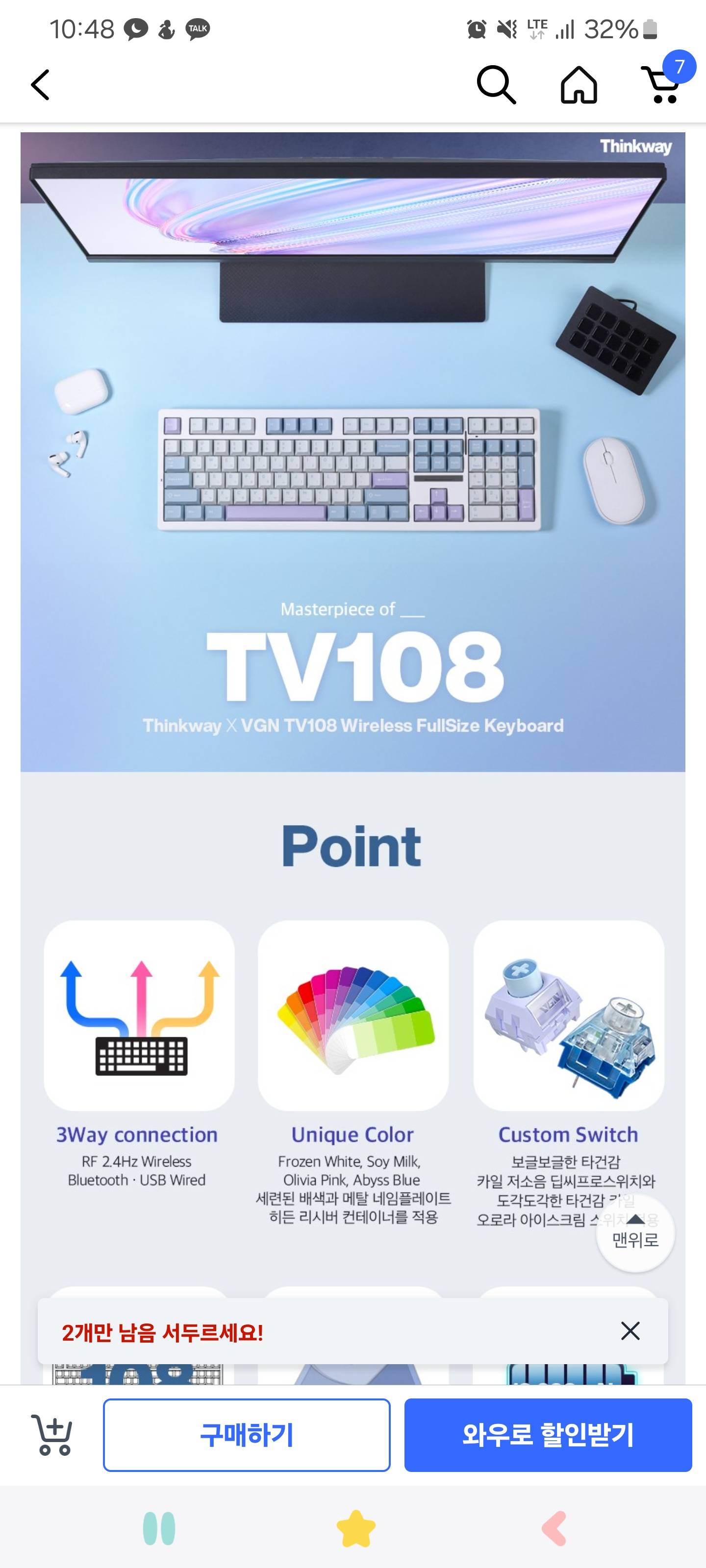Open the shopping cart with 7 items
The image size is (706, 1568).
click(662, 85)
